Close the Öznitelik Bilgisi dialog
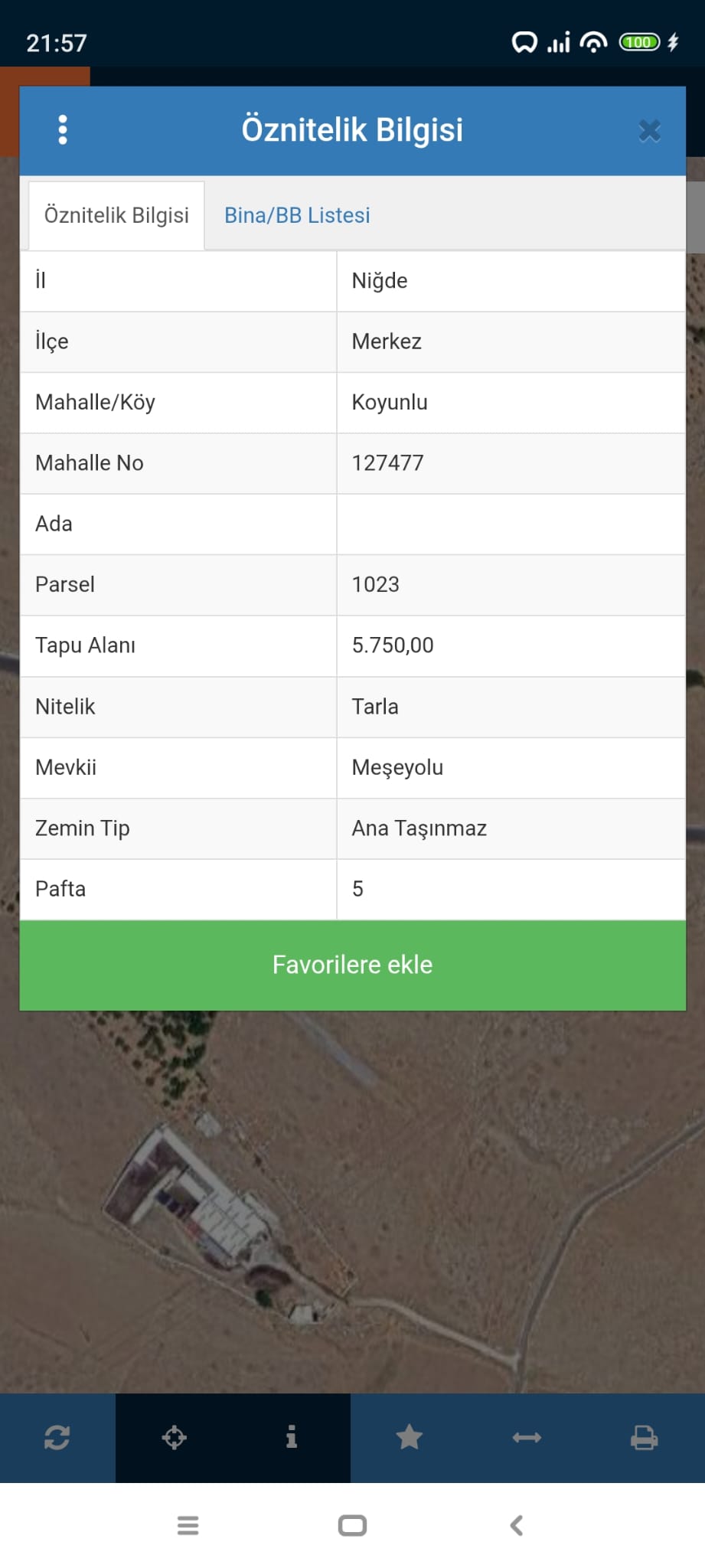705x1568 pixels. coord(649,131)
